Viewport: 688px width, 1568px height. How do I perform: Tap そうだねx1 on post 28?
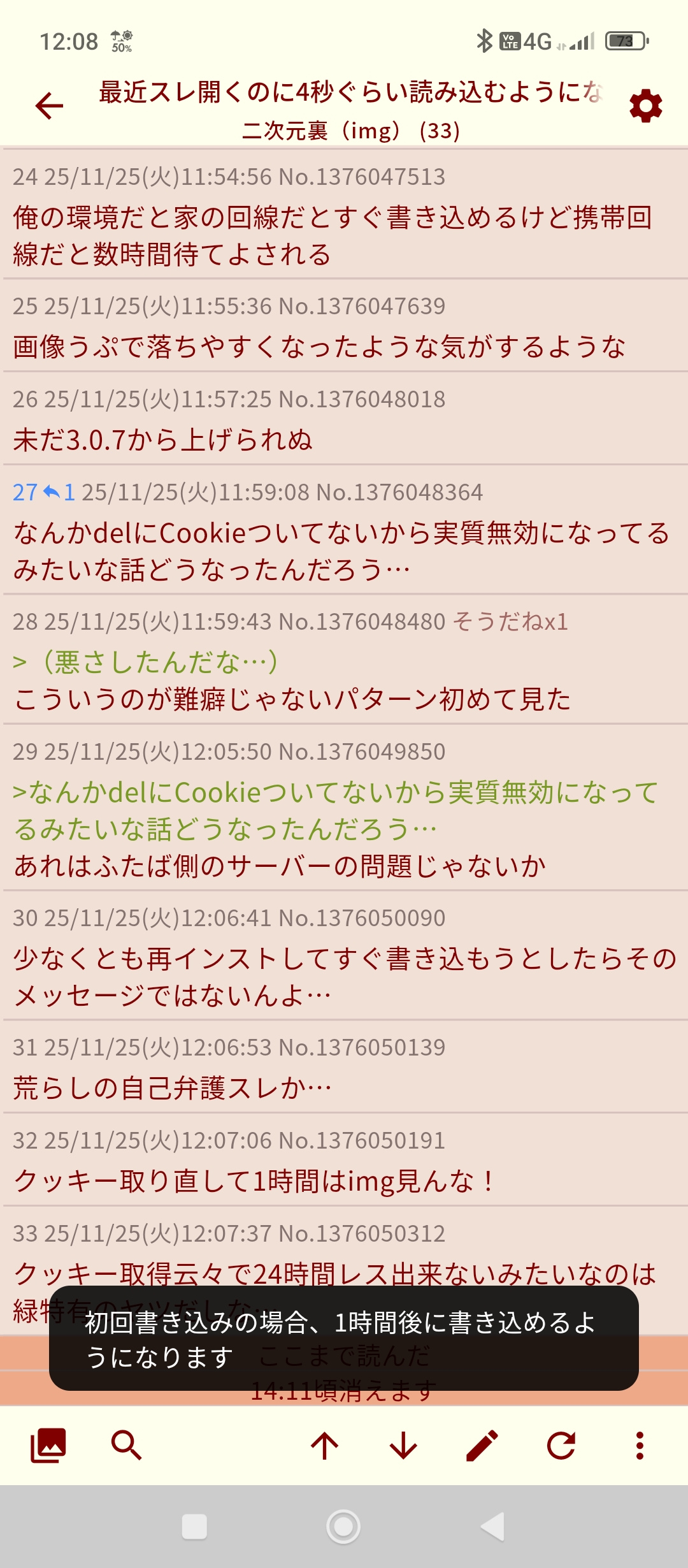(x=510, y=621)
